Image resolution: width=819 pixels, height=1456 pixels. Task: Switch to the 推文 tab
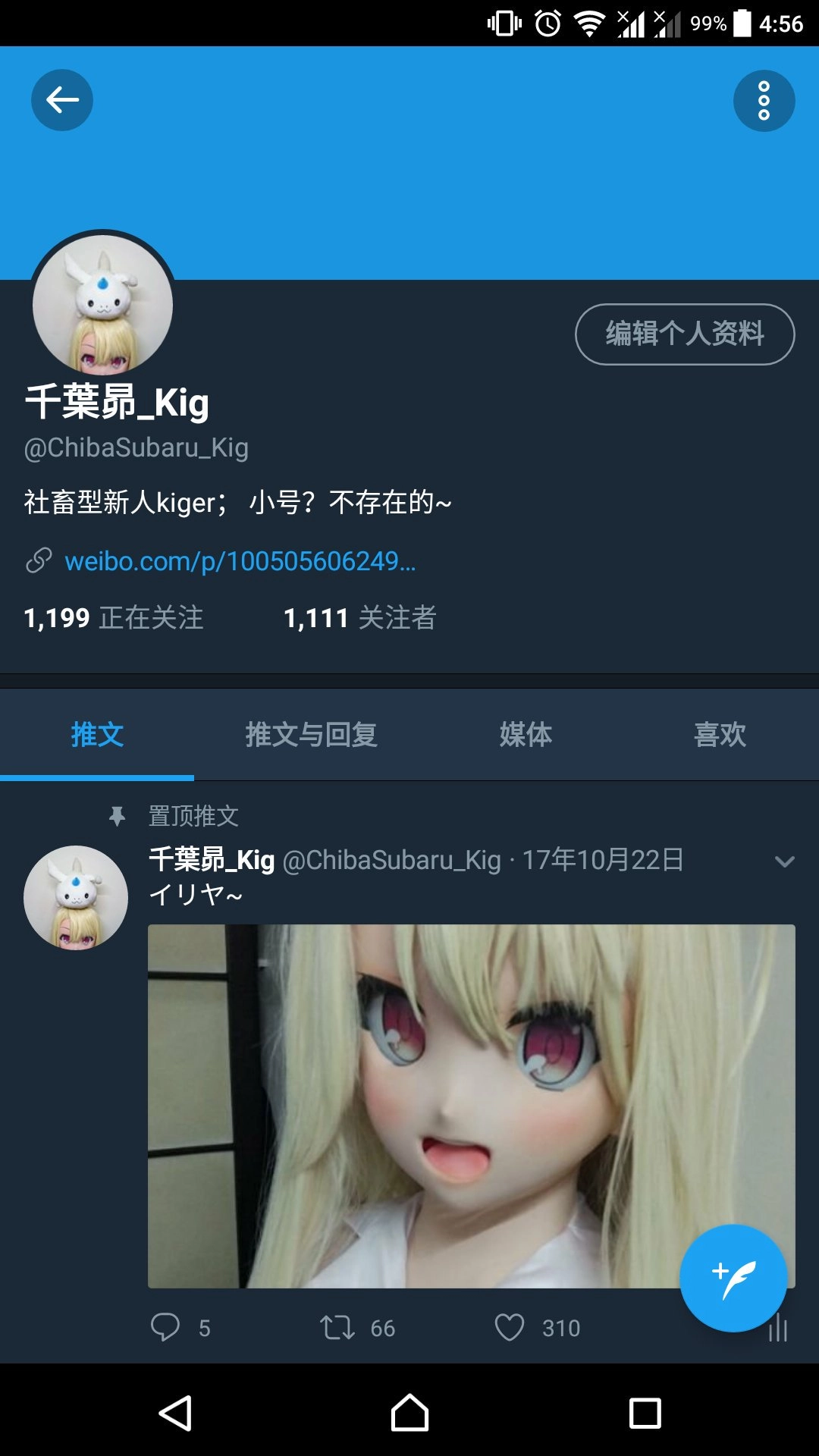coord(97,734)
